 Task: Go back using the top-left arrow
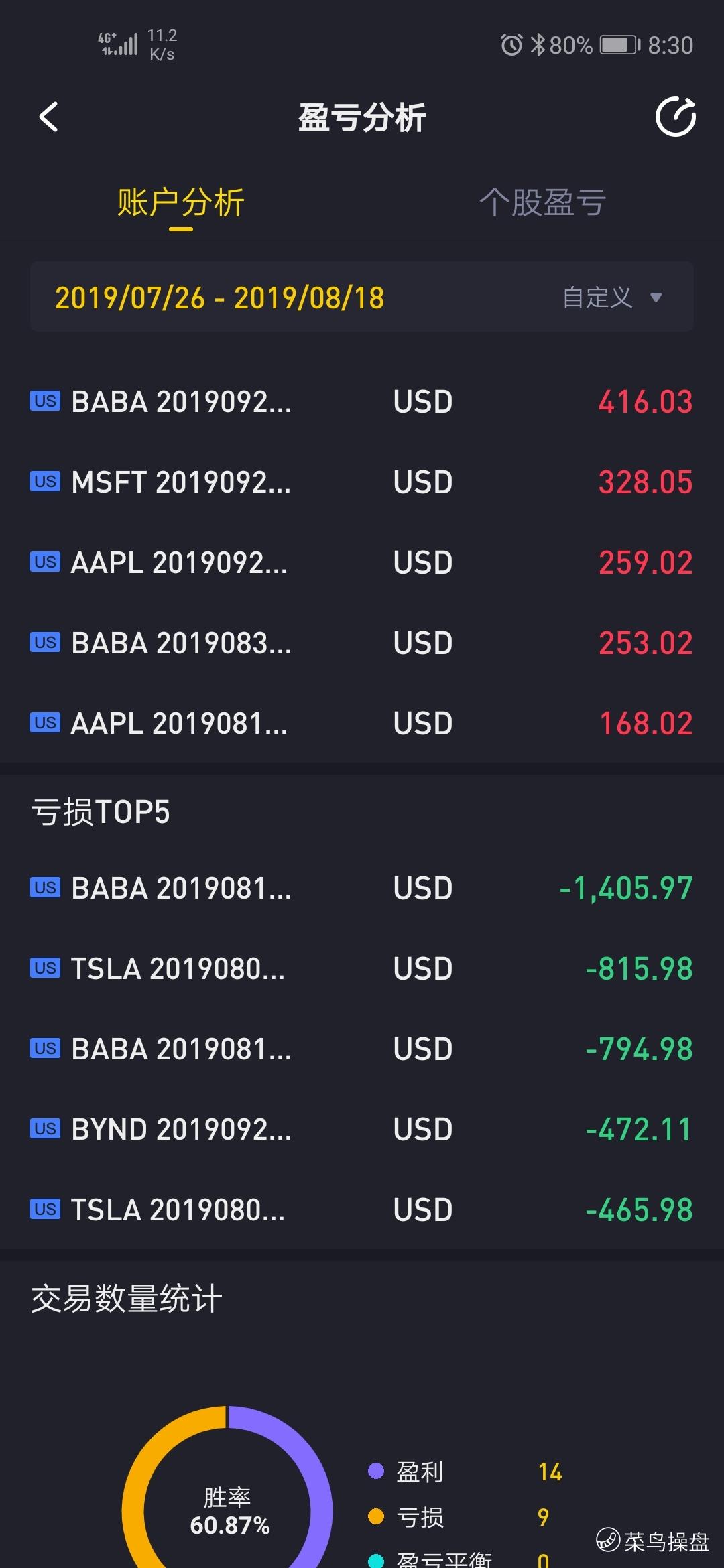(49, 117)
